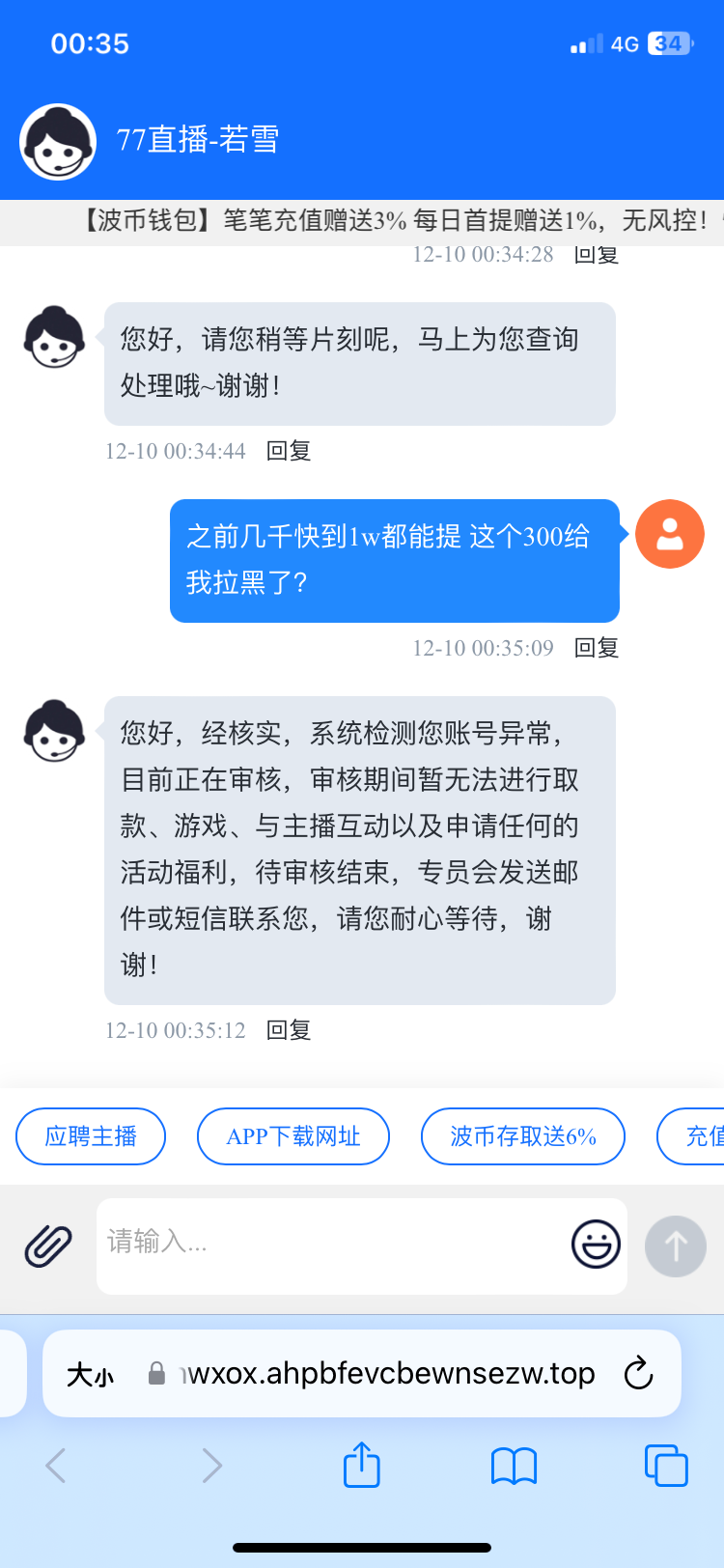Tap the customer service avatar in the header
This screenshot has height=1568, width=724.
click(x=57, y=141)
